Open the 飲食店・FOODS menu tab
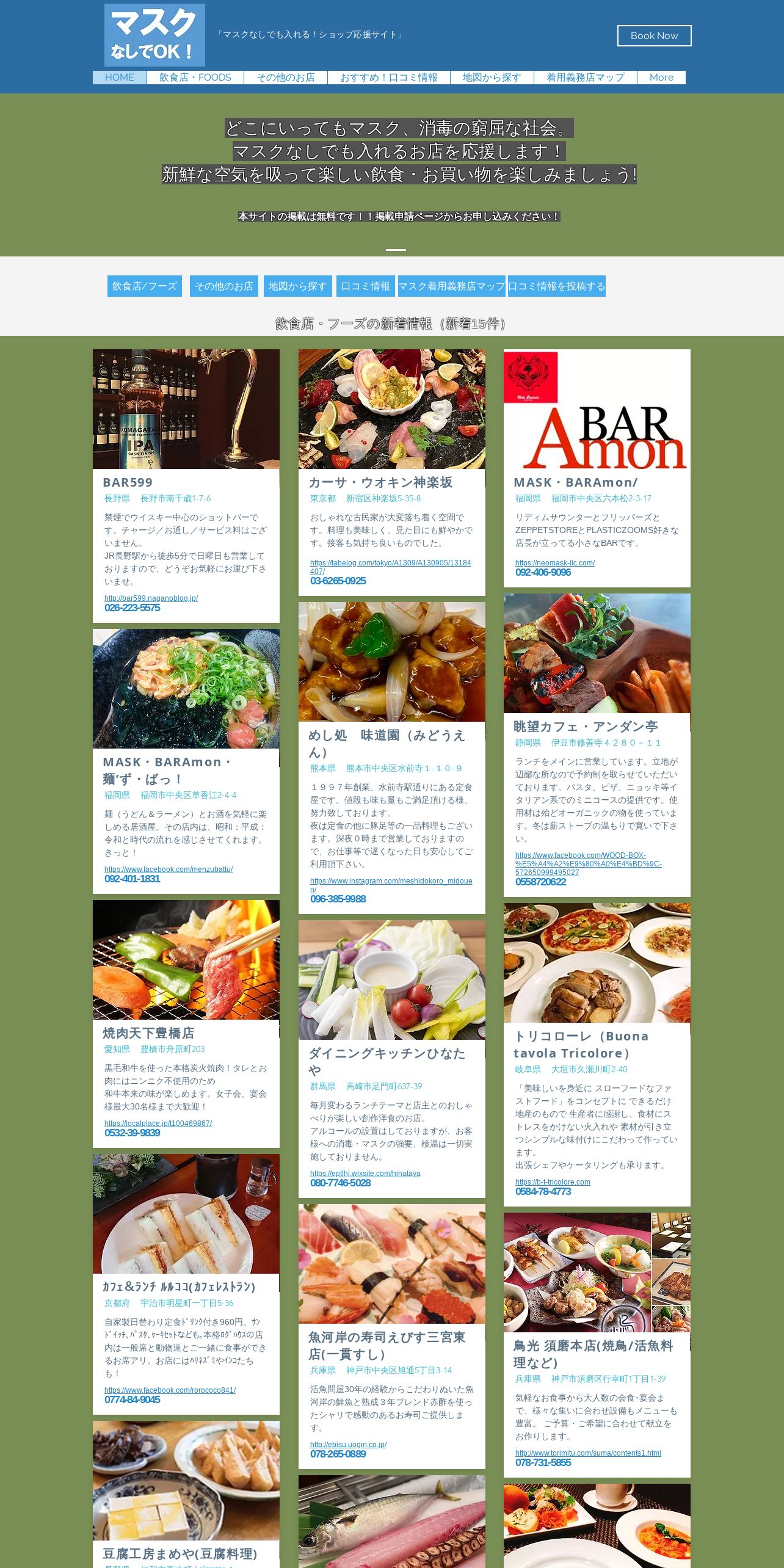 195,78
